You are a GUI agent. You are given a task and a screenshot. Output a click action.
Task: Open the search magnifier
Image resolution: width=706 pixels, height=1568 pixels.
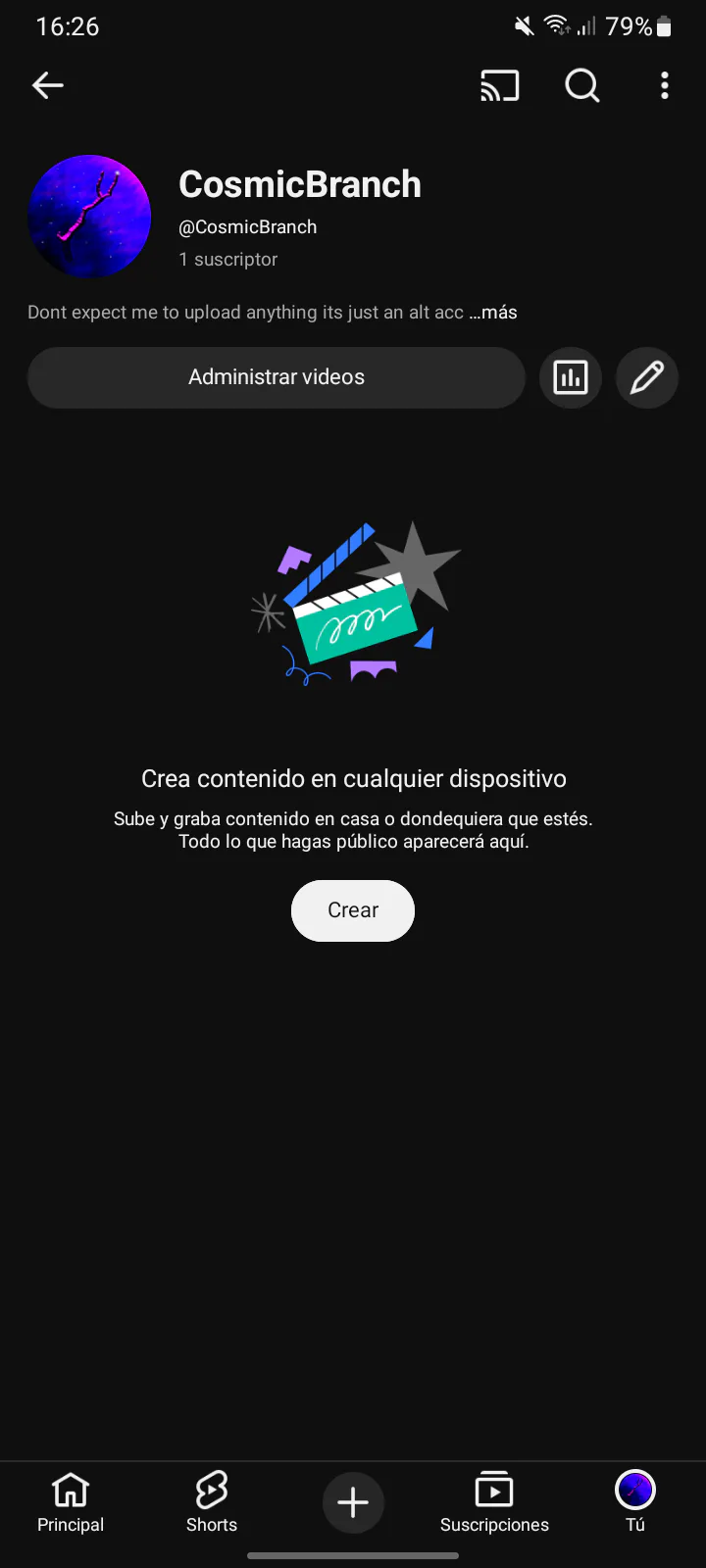[x=582, y=86]
